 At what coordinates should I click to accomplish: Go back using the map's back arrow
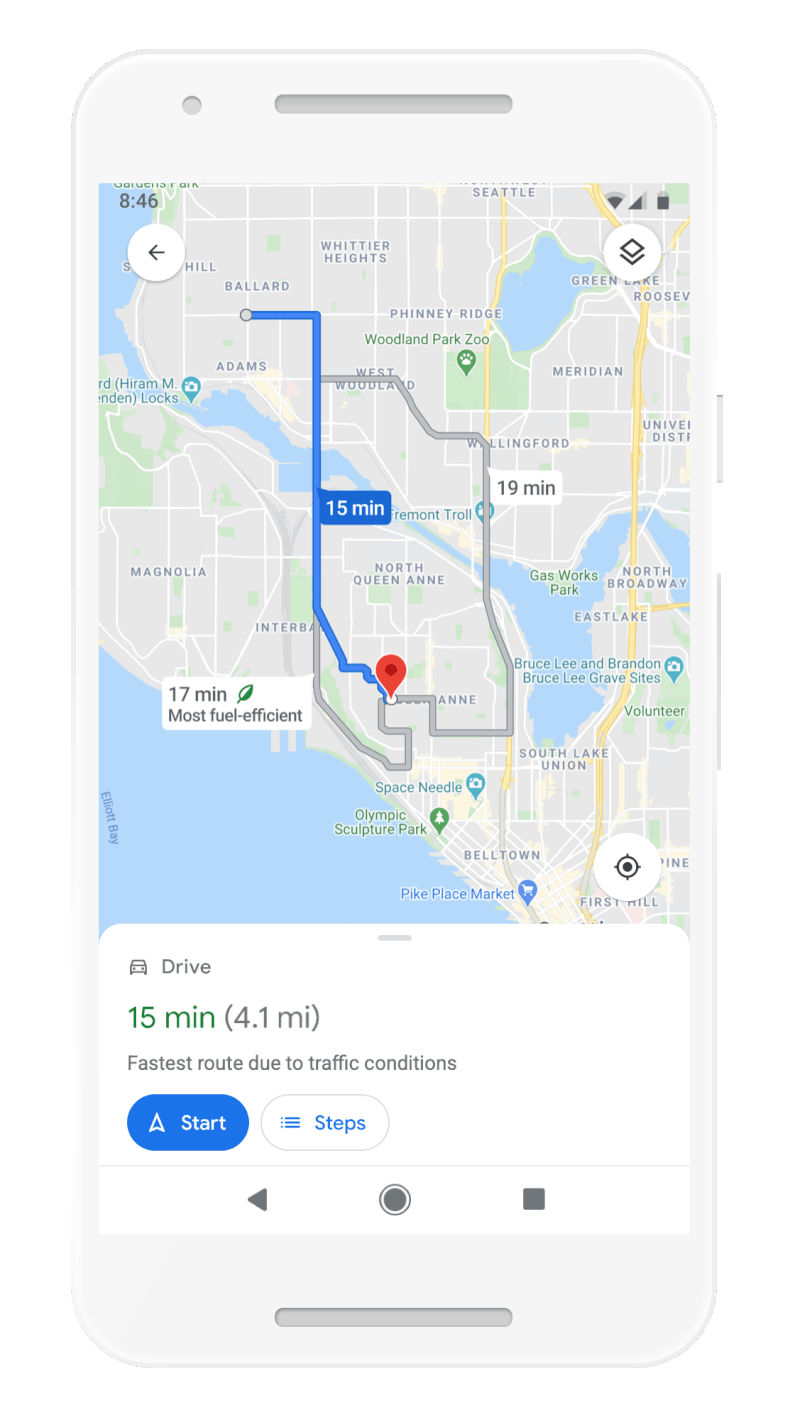156,252
